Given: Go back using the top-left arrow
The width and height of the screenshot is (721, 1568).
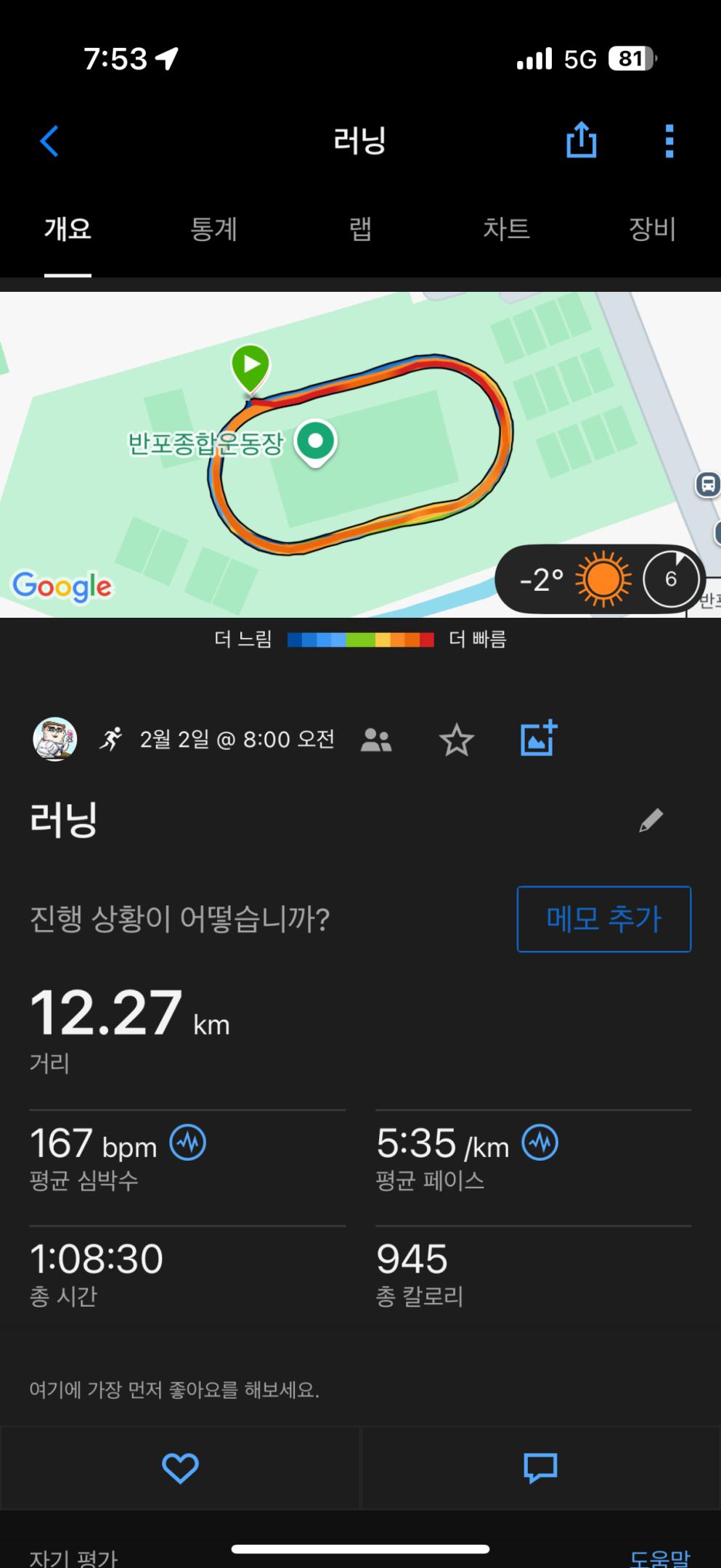Looking at the screenshot, I should click(x=49, y=141).
